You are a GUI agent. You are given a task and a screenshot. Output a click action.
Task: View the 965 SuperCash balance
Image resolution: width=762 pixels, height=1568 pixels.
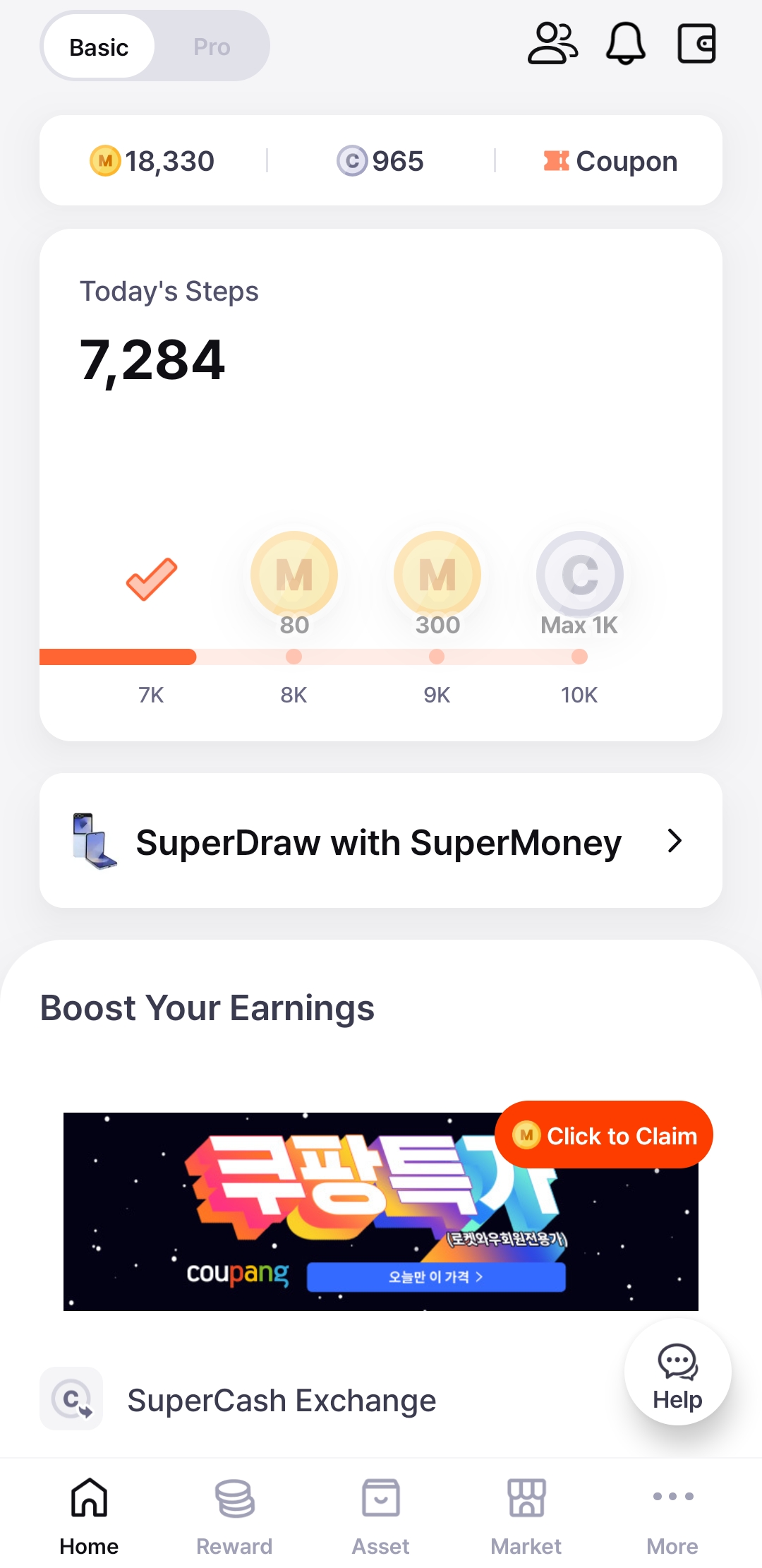tap(380, 161)
